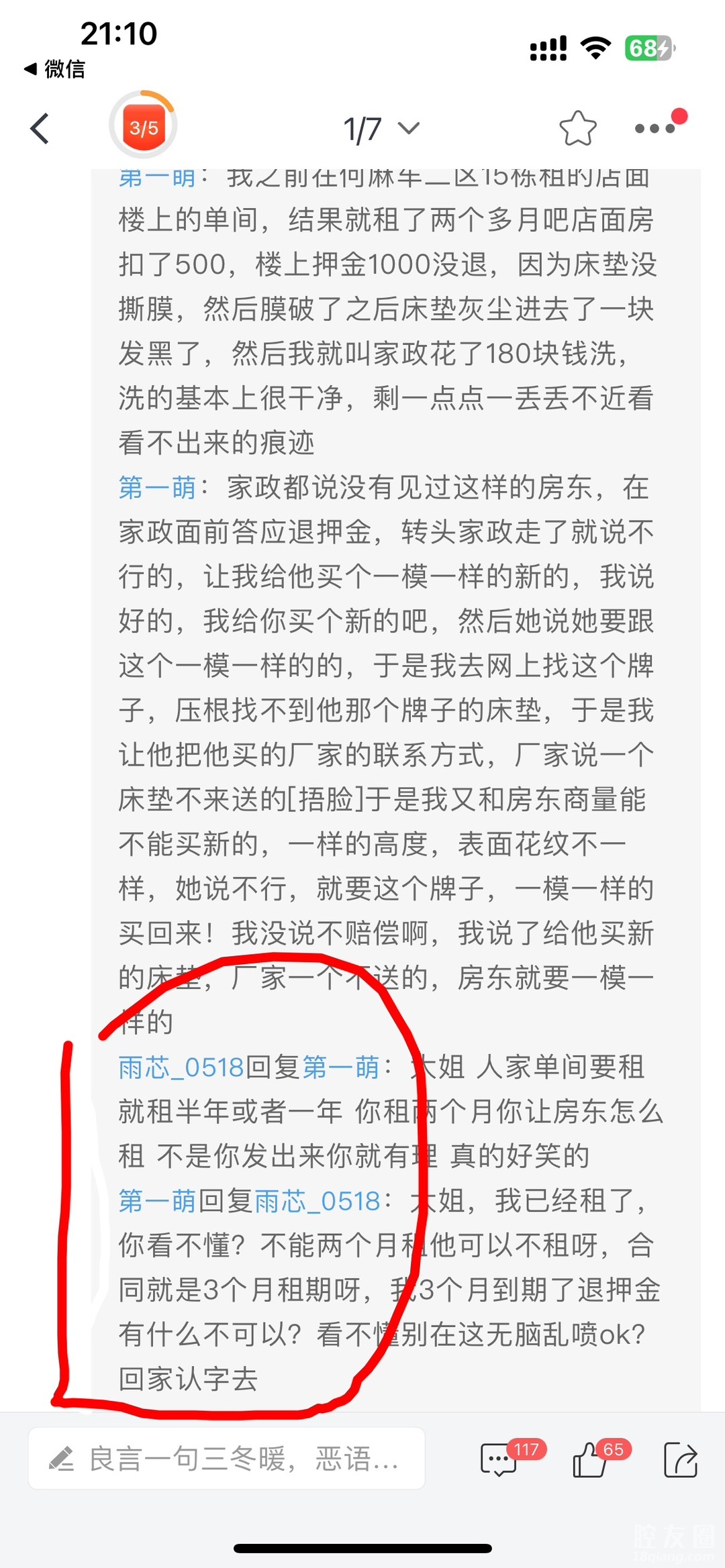Open the three-dot more options menu
The width and height of the screenshot is (725, 1568).
pyautogui.click(x=655, y=128)
